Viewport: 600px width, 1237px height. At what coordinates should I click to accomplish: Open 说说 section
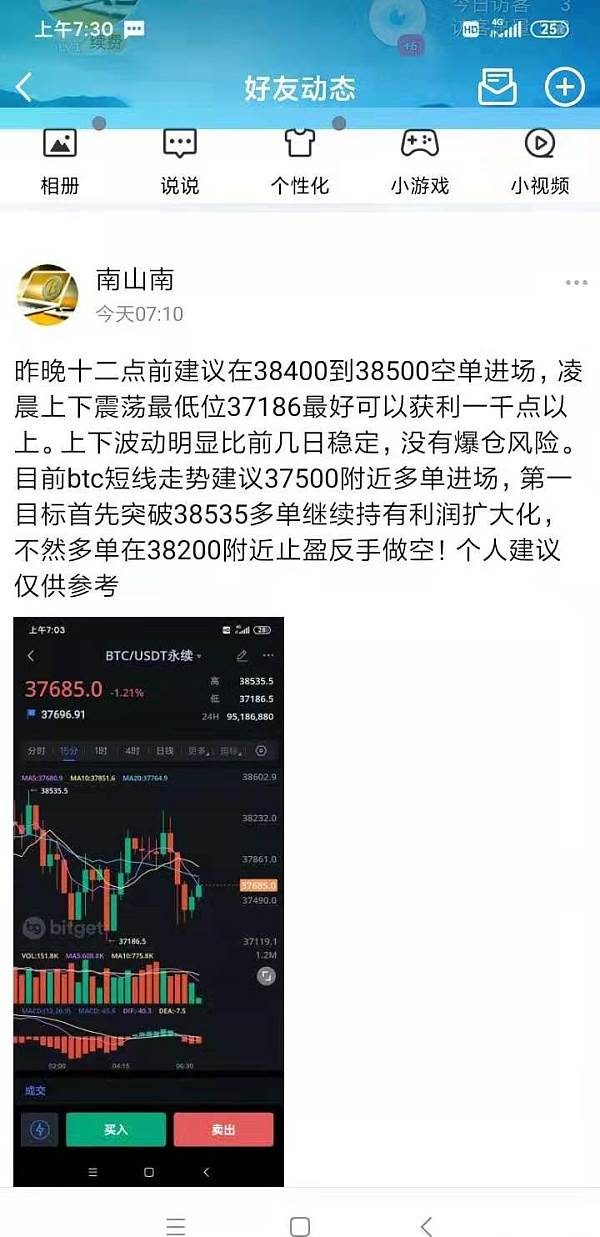tap(180, 162)
